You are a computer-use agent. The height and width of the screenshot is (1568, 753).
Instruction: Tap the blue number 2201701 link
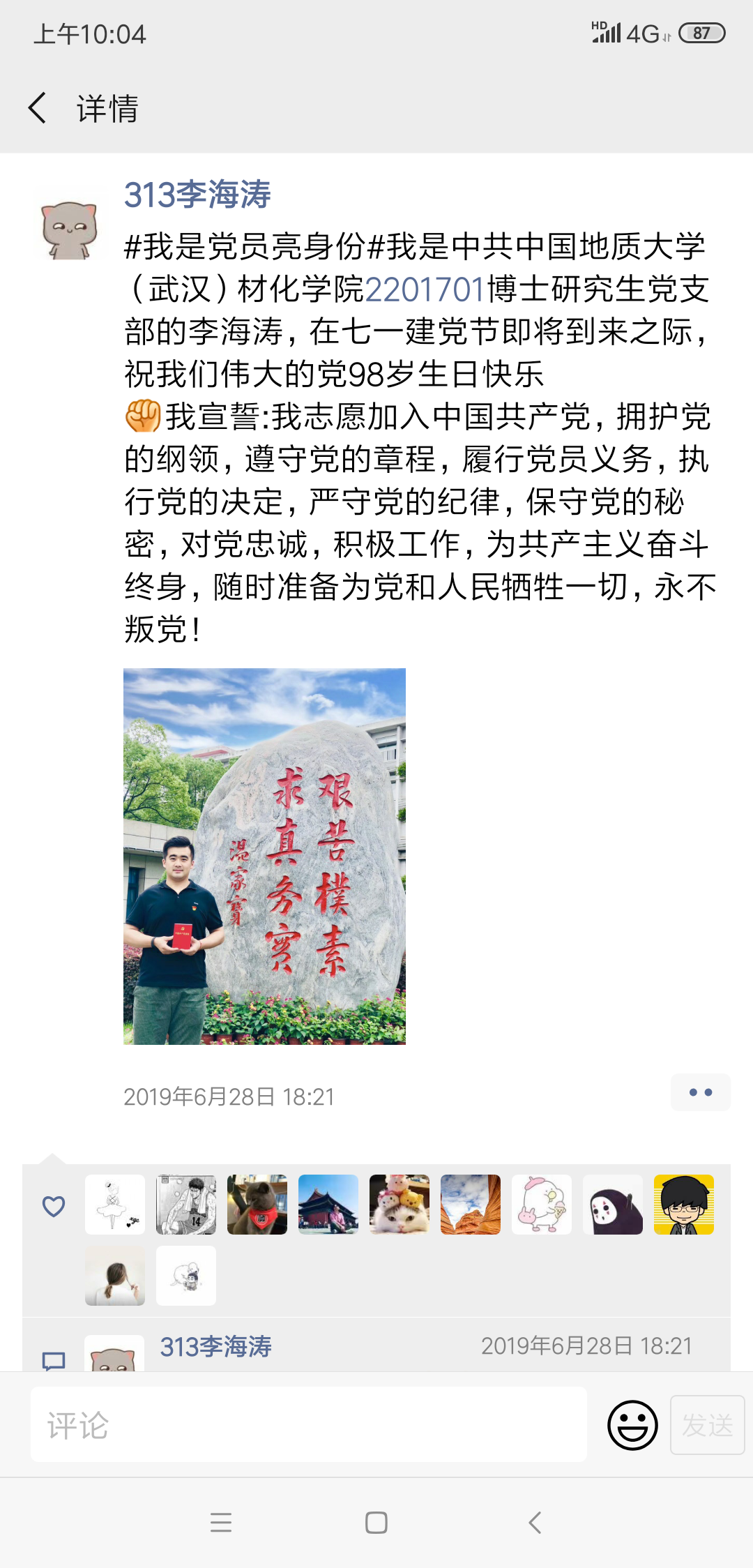(424, 289)
